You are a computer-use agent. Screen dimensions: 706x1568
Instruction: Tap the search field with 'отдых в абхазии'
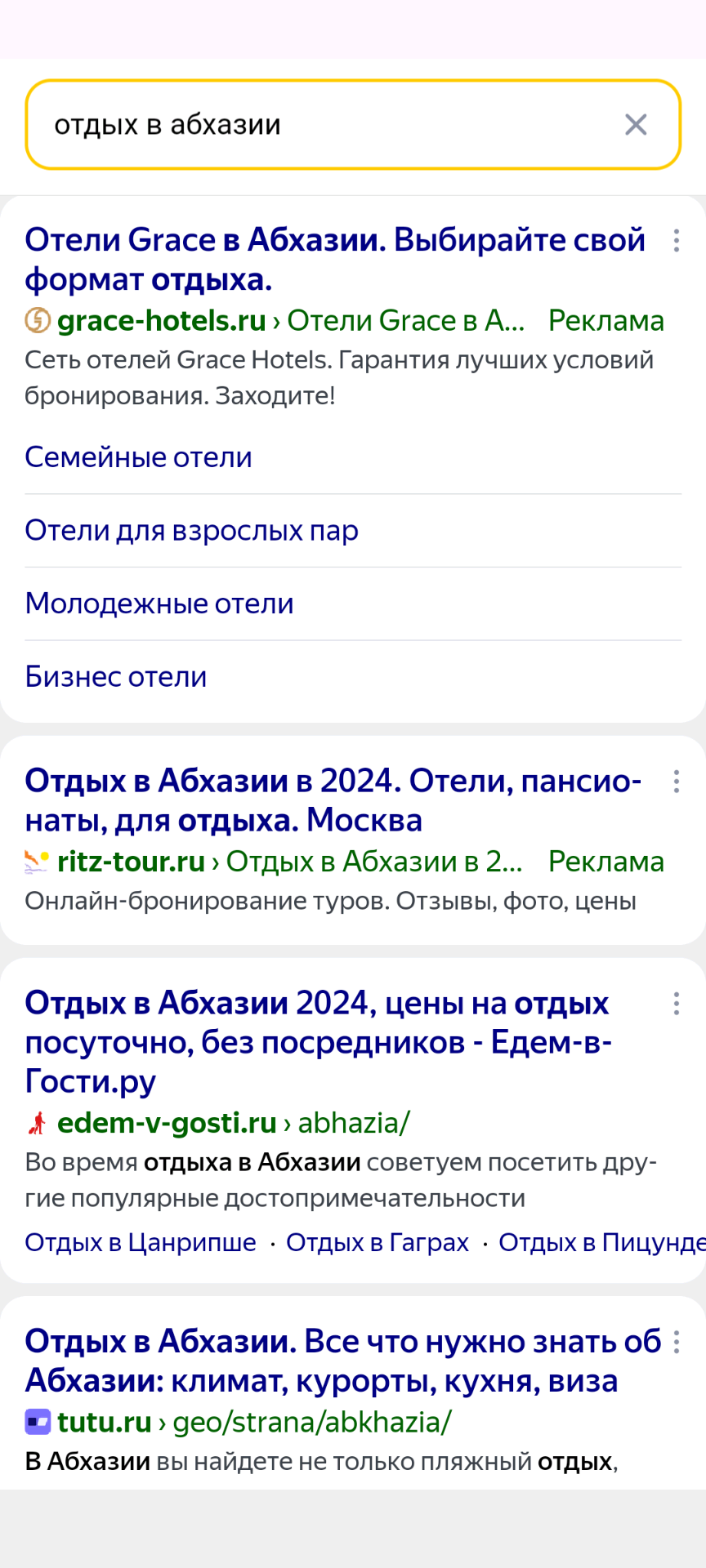(x=327, y=125)
